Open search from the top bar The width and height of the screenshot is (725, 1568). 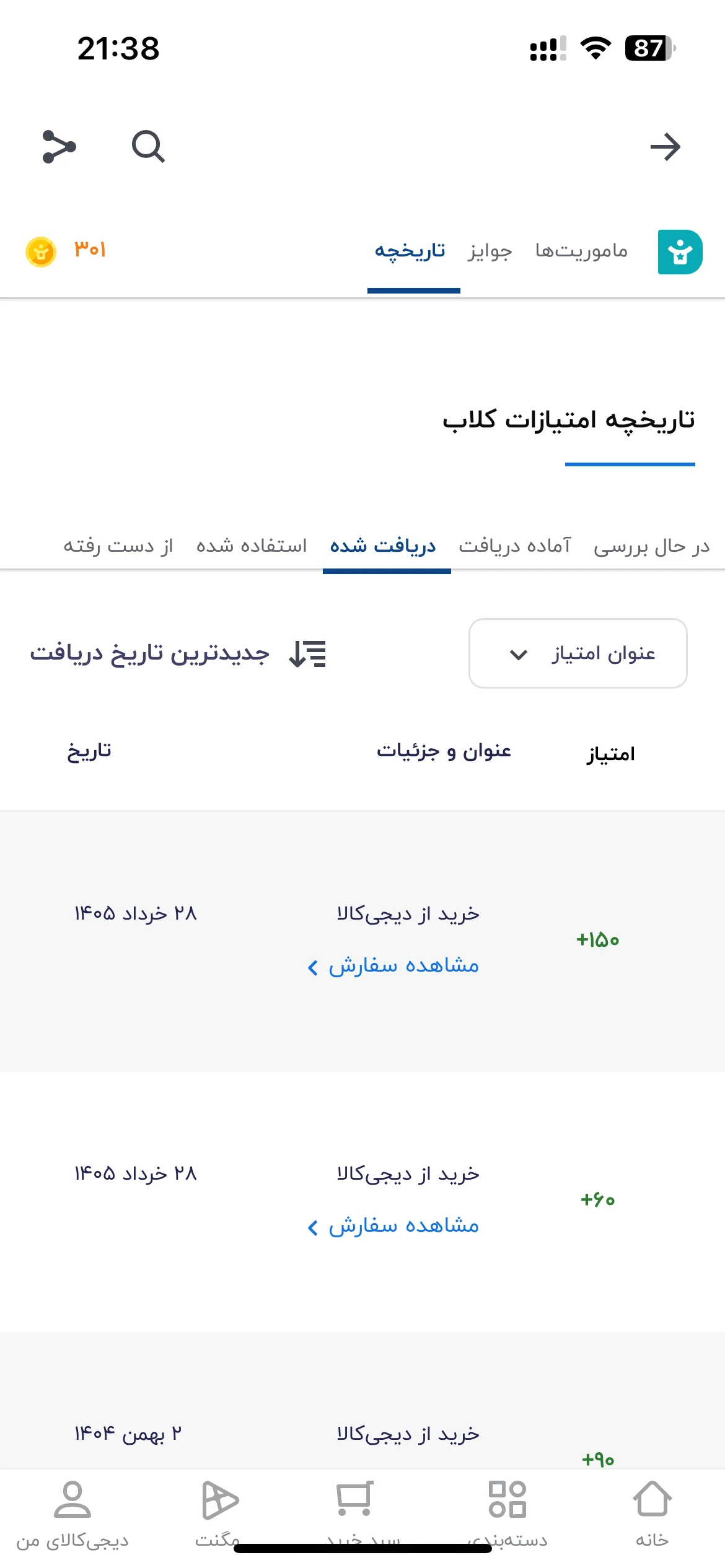click(x=148, y=147)
